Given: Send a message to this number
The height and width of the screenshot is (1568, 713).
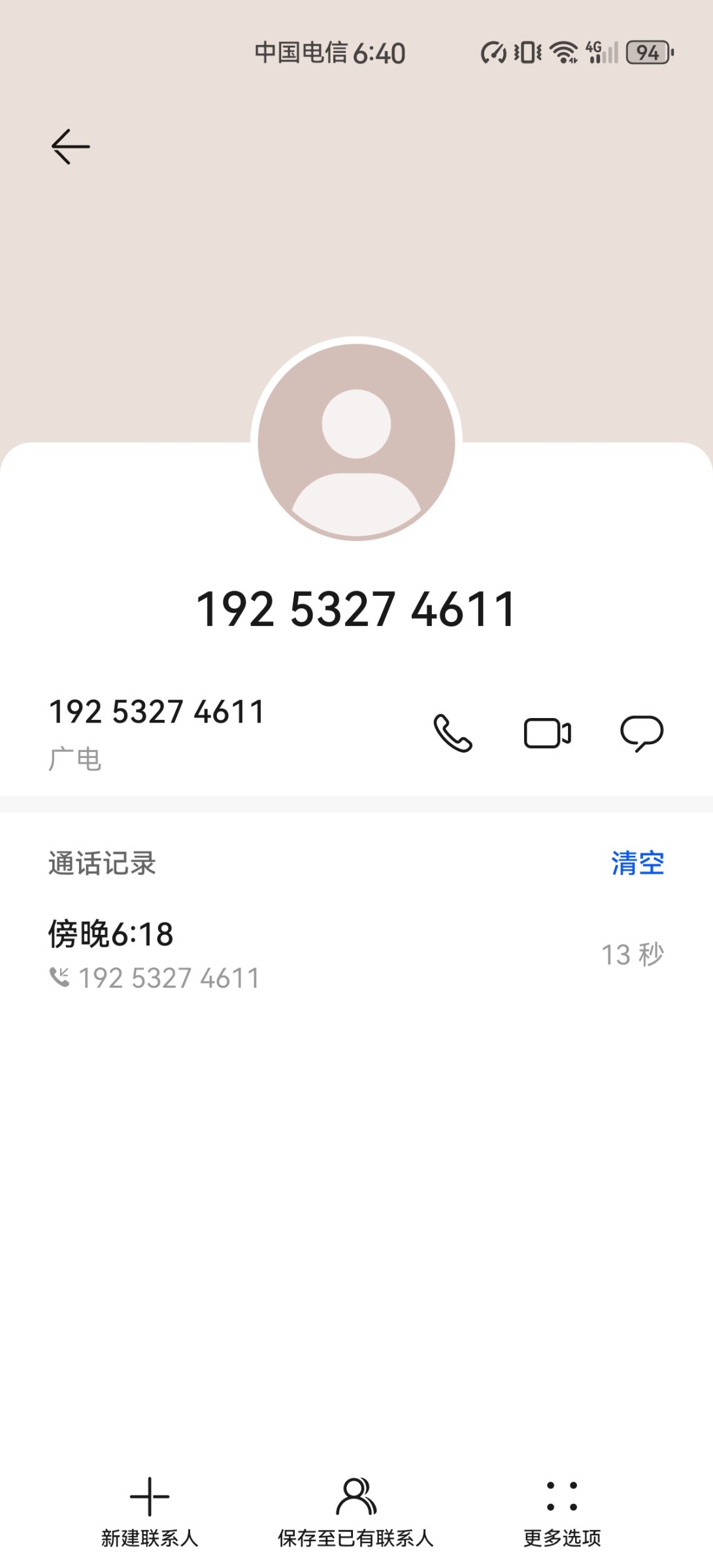Looking at the screenshot, I should 642,733.
